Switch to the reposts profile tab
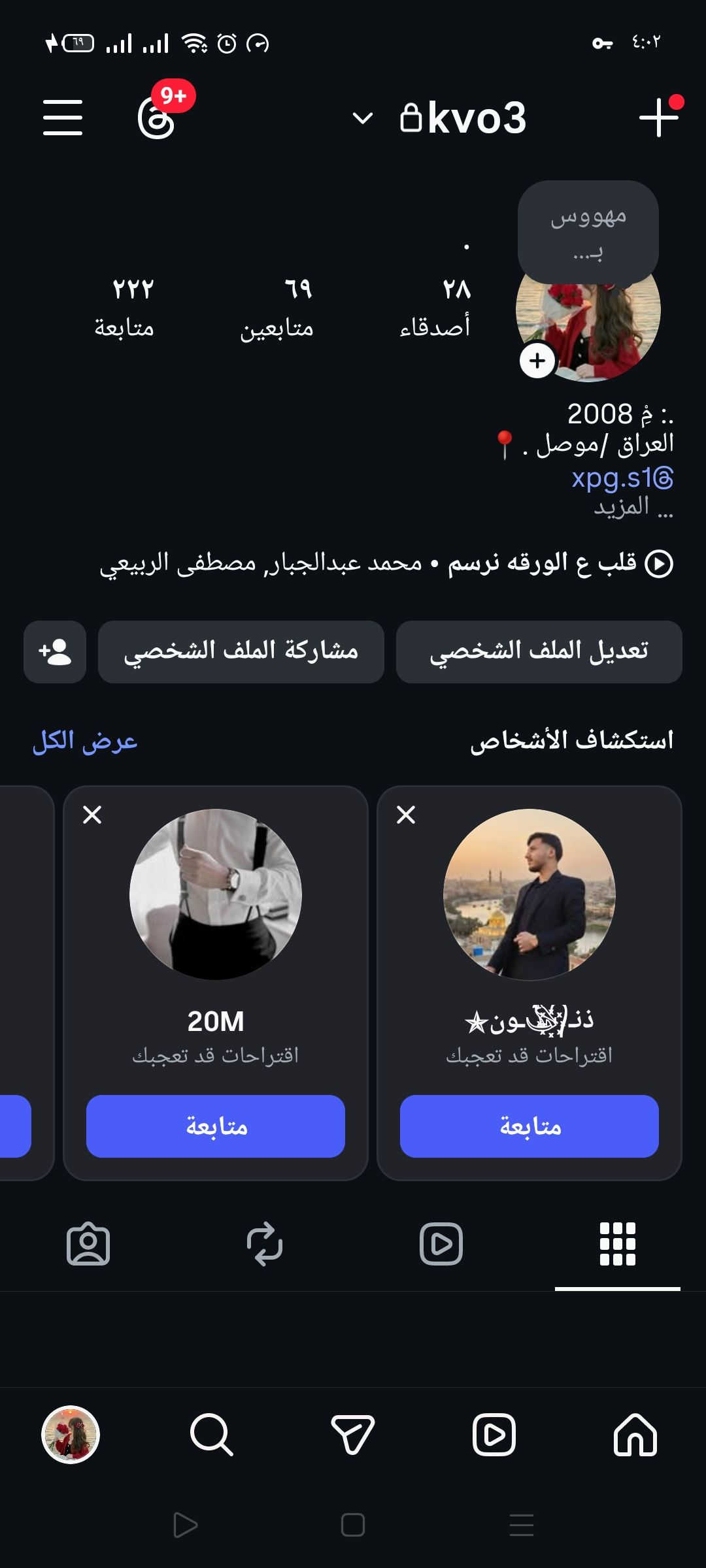This screenshot has height=1568, width=706. click(265, 1244)
